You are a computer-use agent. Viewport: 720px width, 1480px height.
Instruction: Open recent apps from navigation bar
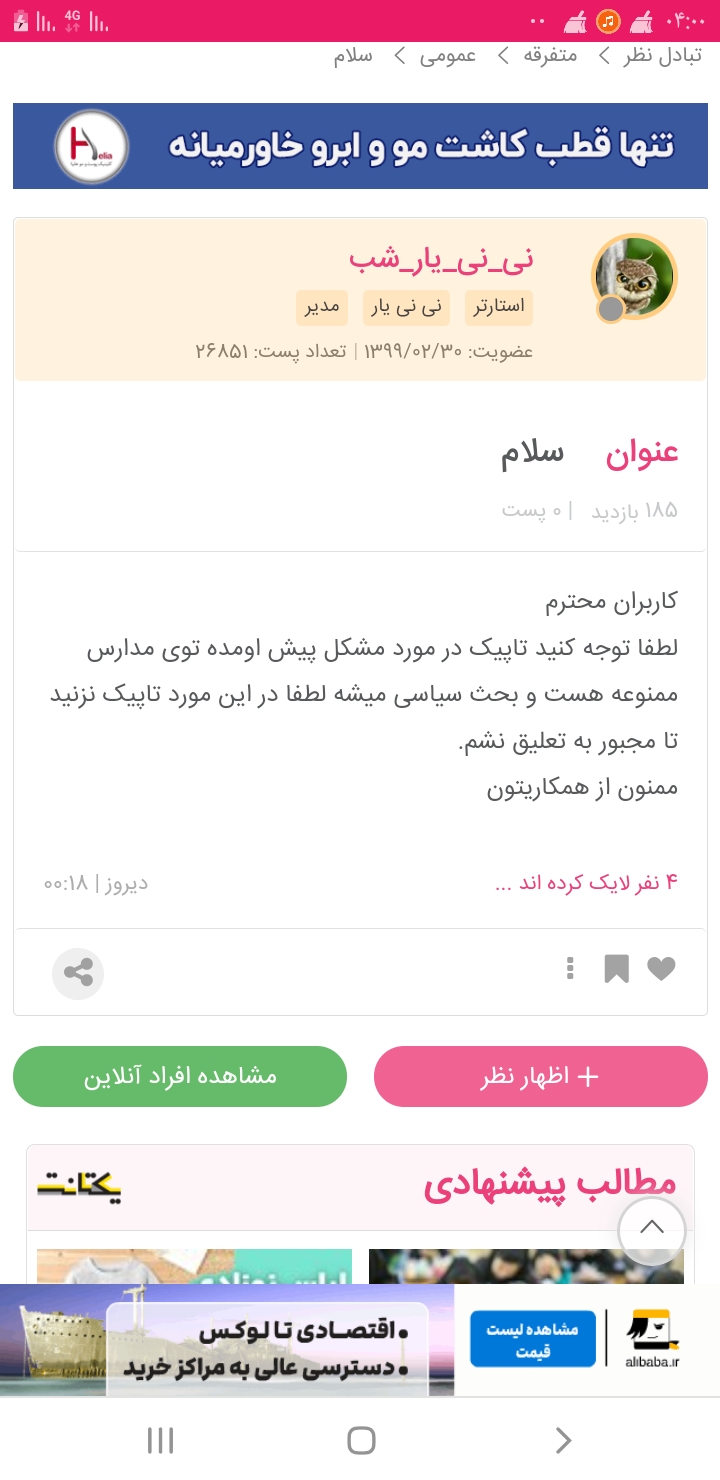tap(160, 1440)
